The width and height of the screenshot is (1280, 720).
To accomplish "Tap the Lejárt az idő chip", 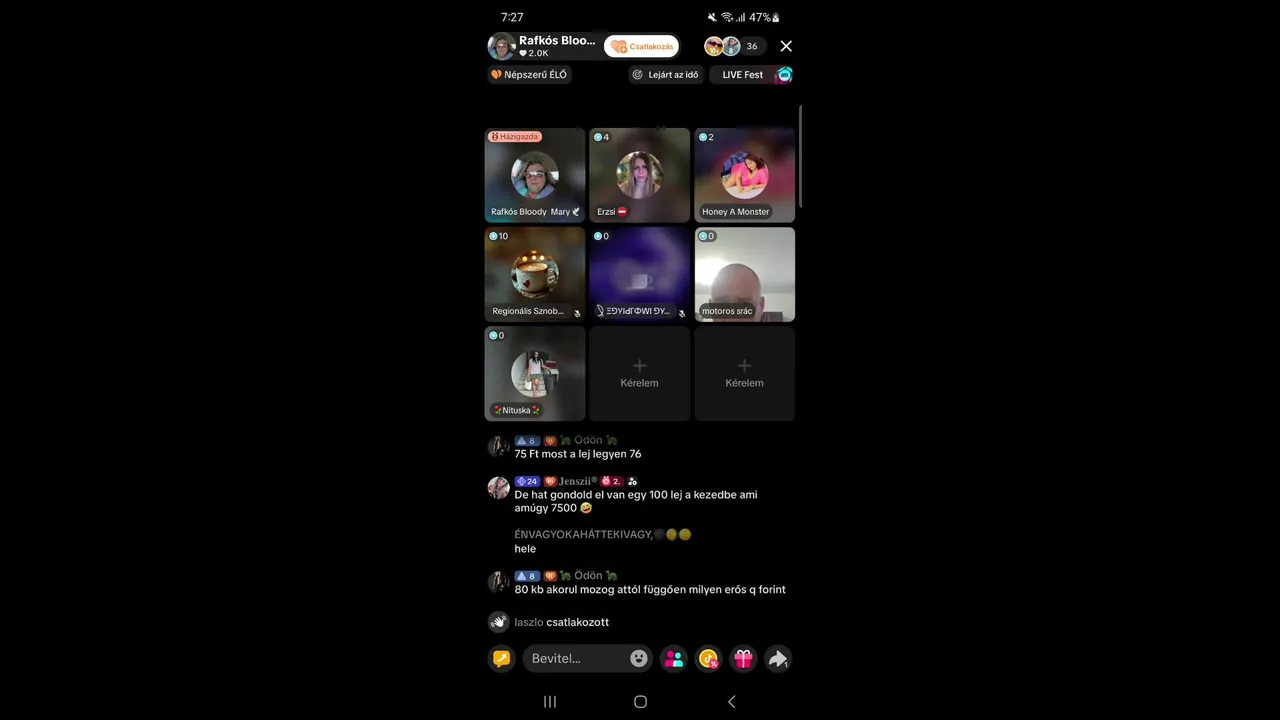I will point(666,75).
